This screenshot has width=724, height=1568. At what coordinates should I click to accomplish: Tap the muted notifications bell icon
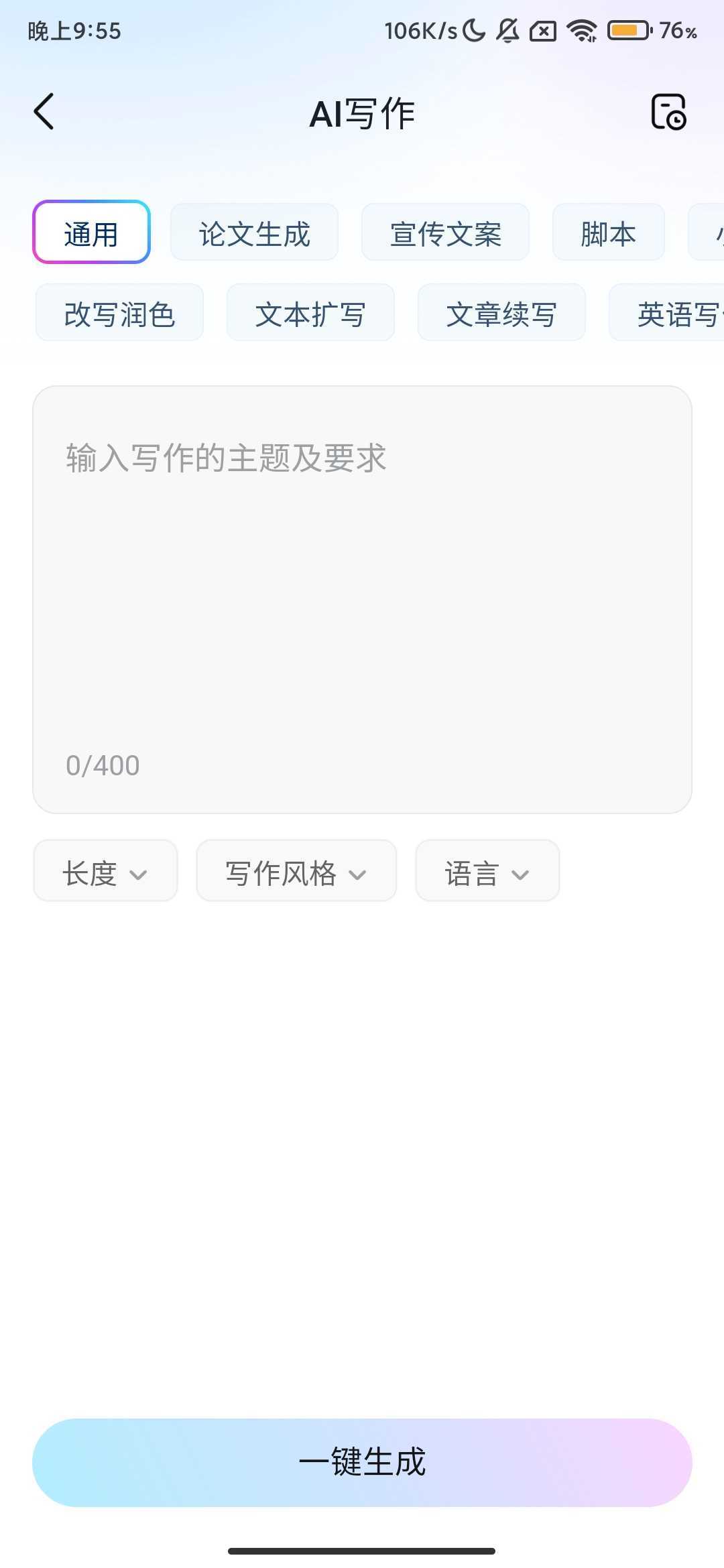pos(507,30)
